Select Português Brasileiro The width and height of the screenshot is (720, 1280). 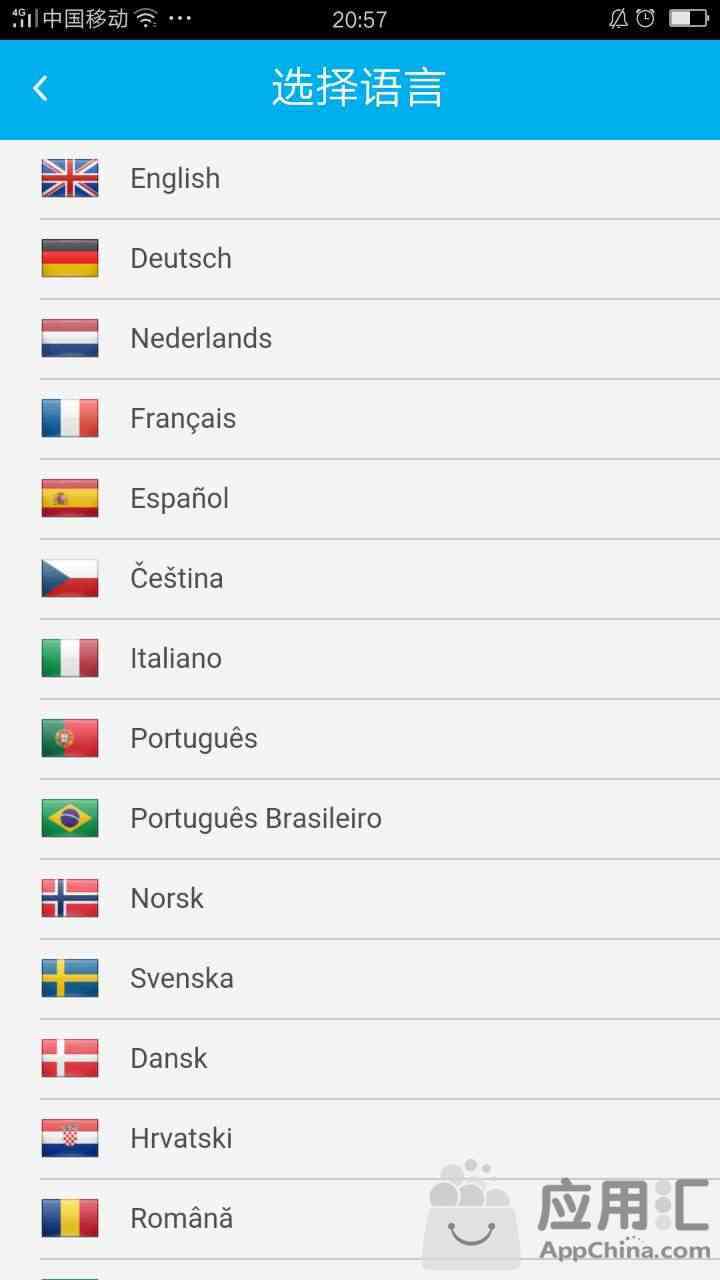pyautogui.click(x=360, y=819)
